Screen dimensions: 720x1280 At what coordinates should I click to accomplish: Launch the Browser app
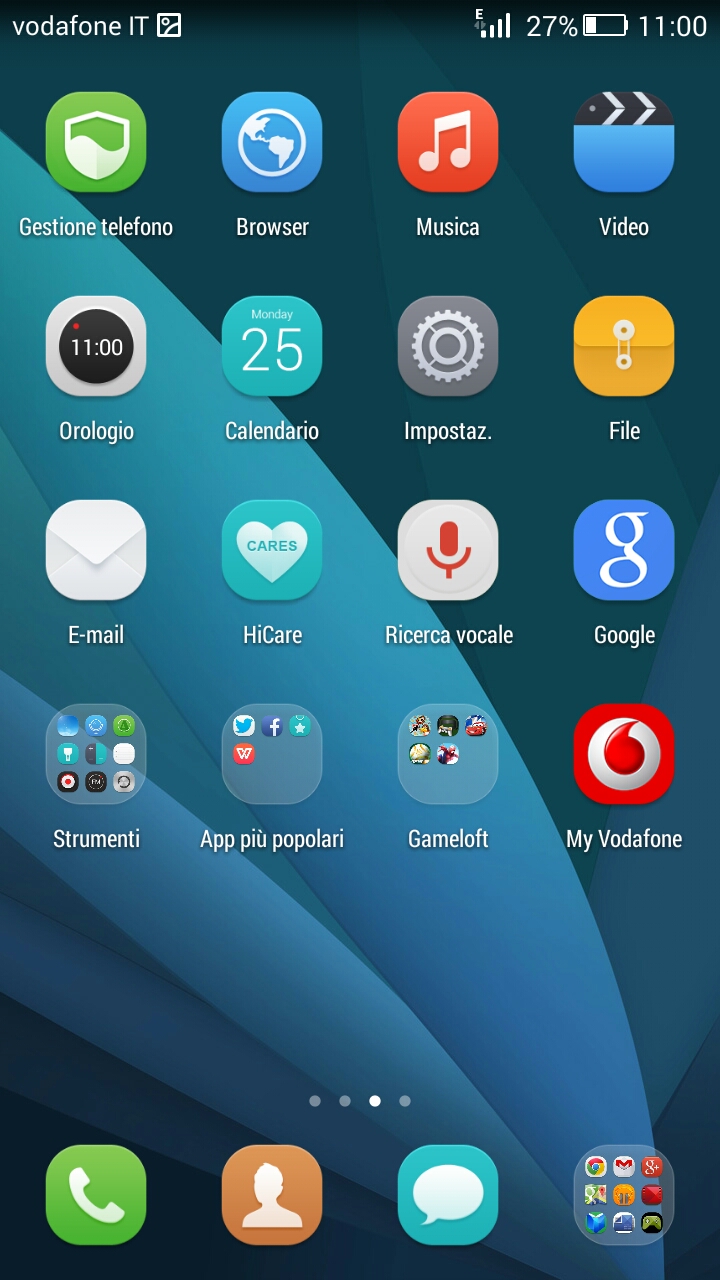tap(272, 143)
